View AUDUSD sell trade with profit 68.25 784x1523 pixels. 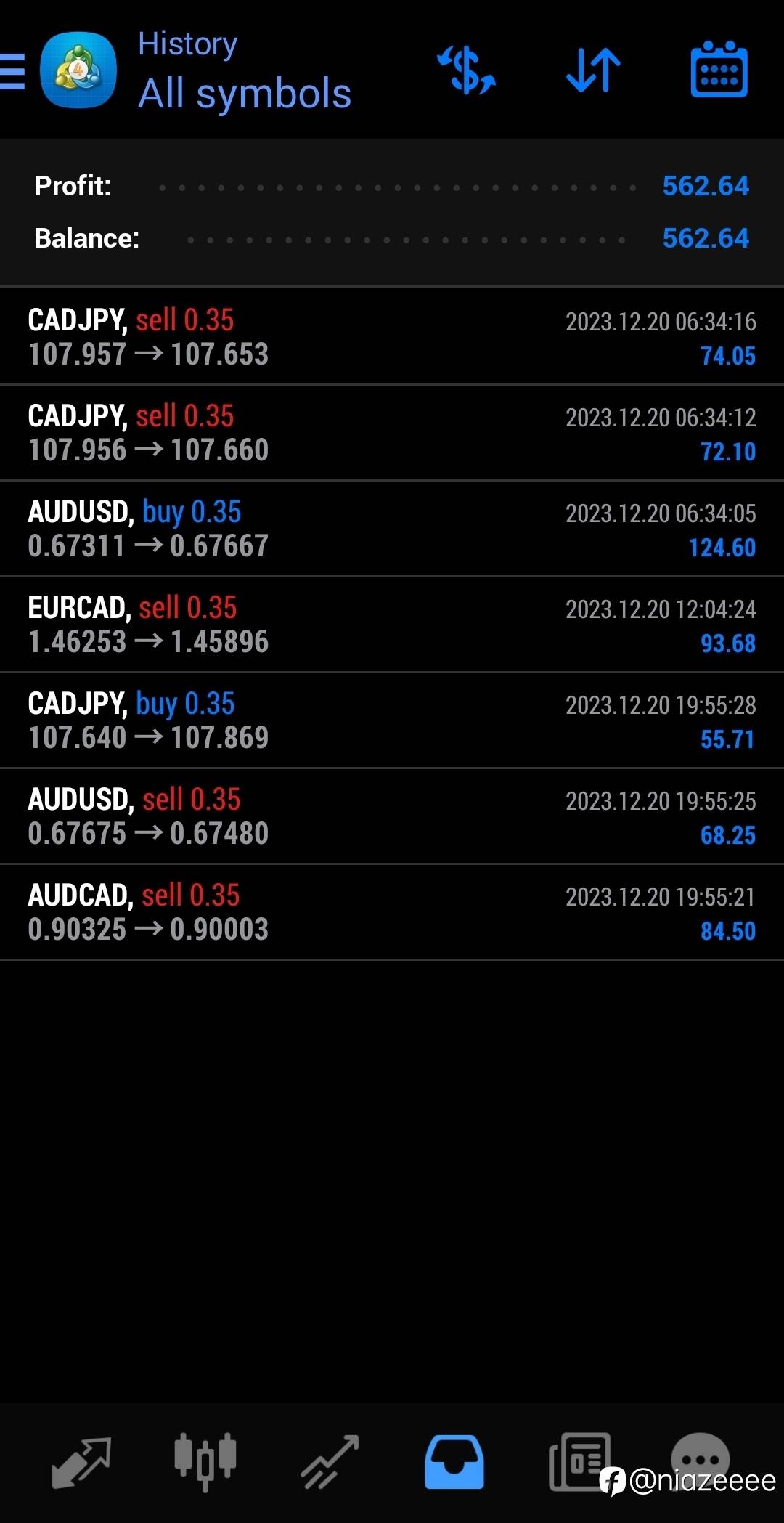coord(392,816)
